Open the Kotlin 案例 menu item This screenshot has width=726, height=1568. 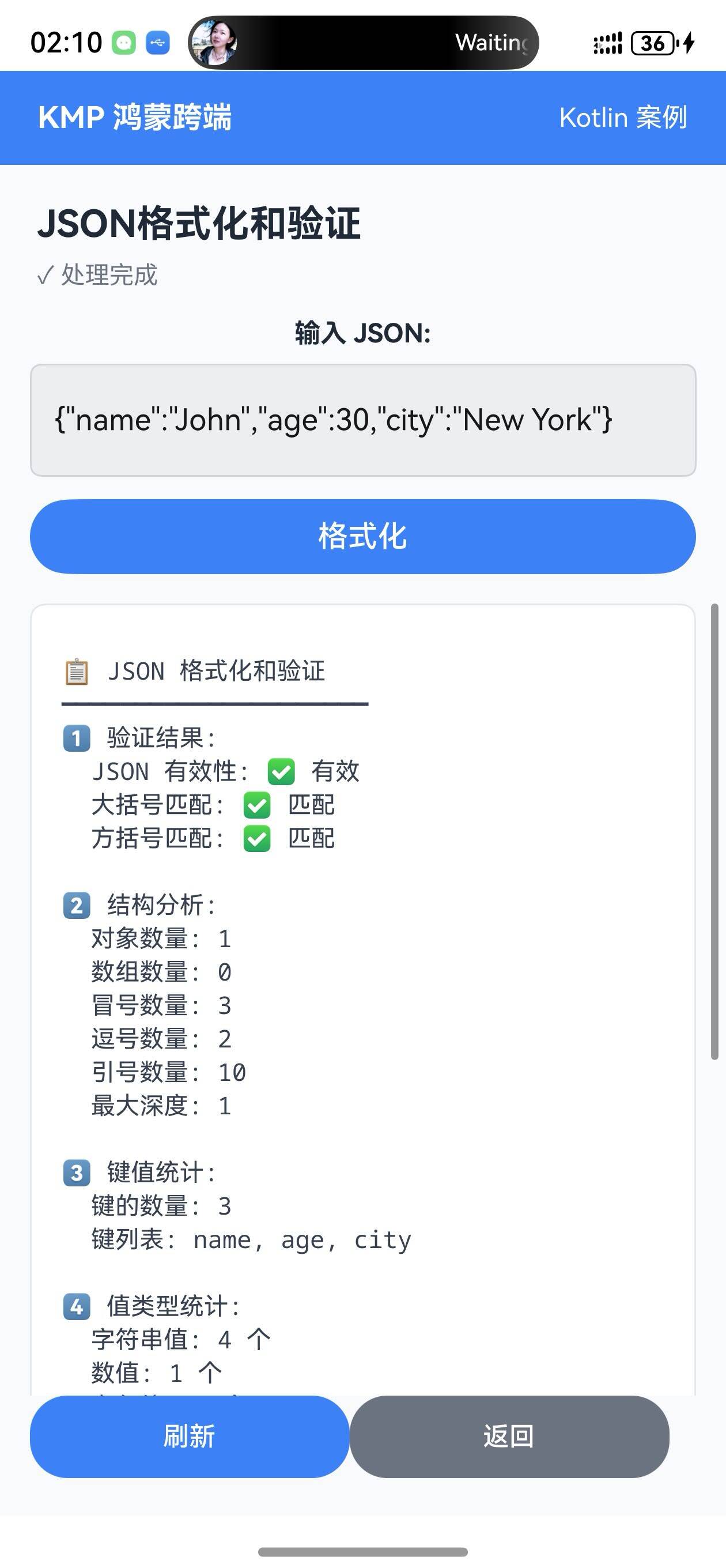[x=623, y=118]
